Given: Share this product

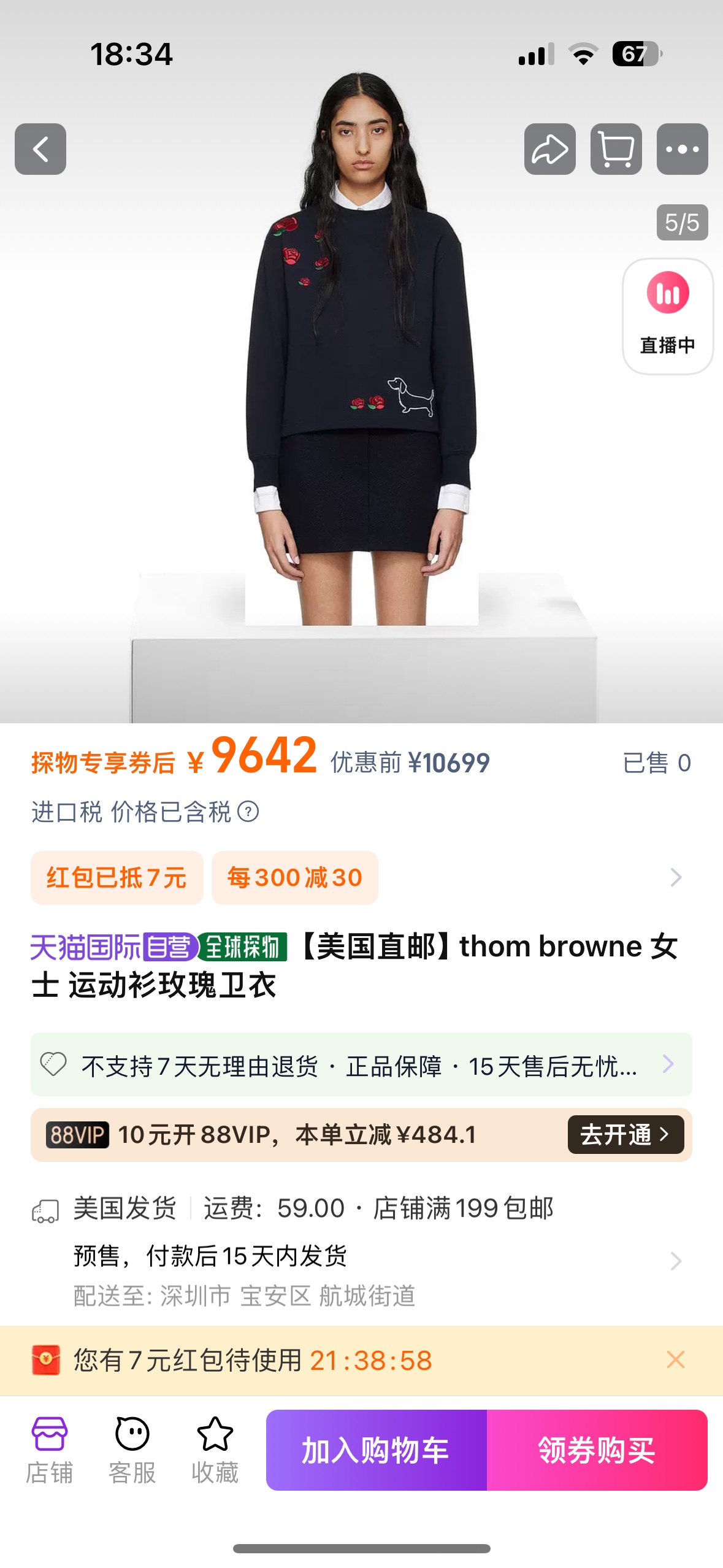Looking at the screenshot, I should point(549,149).
